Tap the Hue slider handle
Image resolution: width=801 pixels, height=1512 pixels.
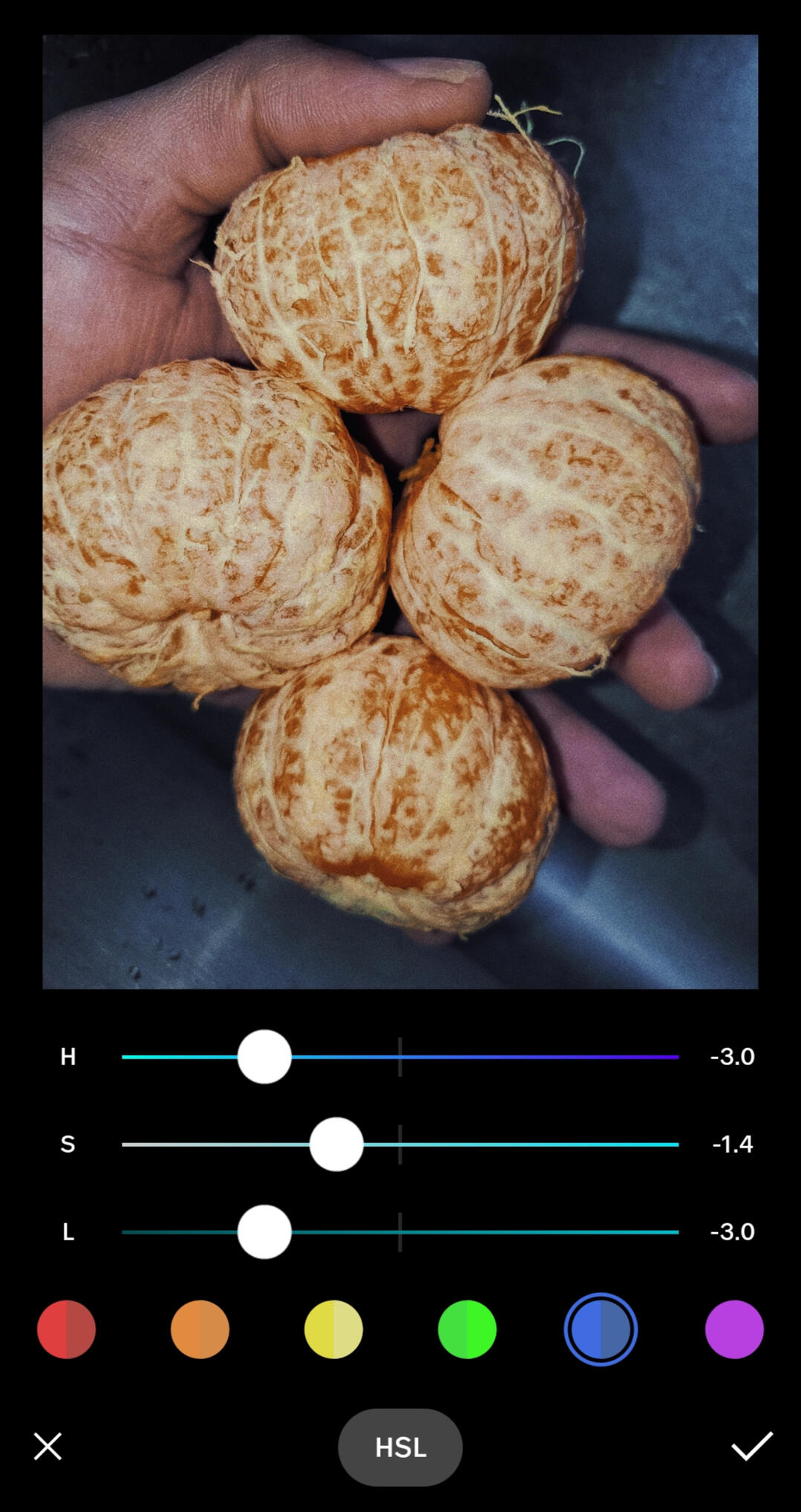(264, 1056)
